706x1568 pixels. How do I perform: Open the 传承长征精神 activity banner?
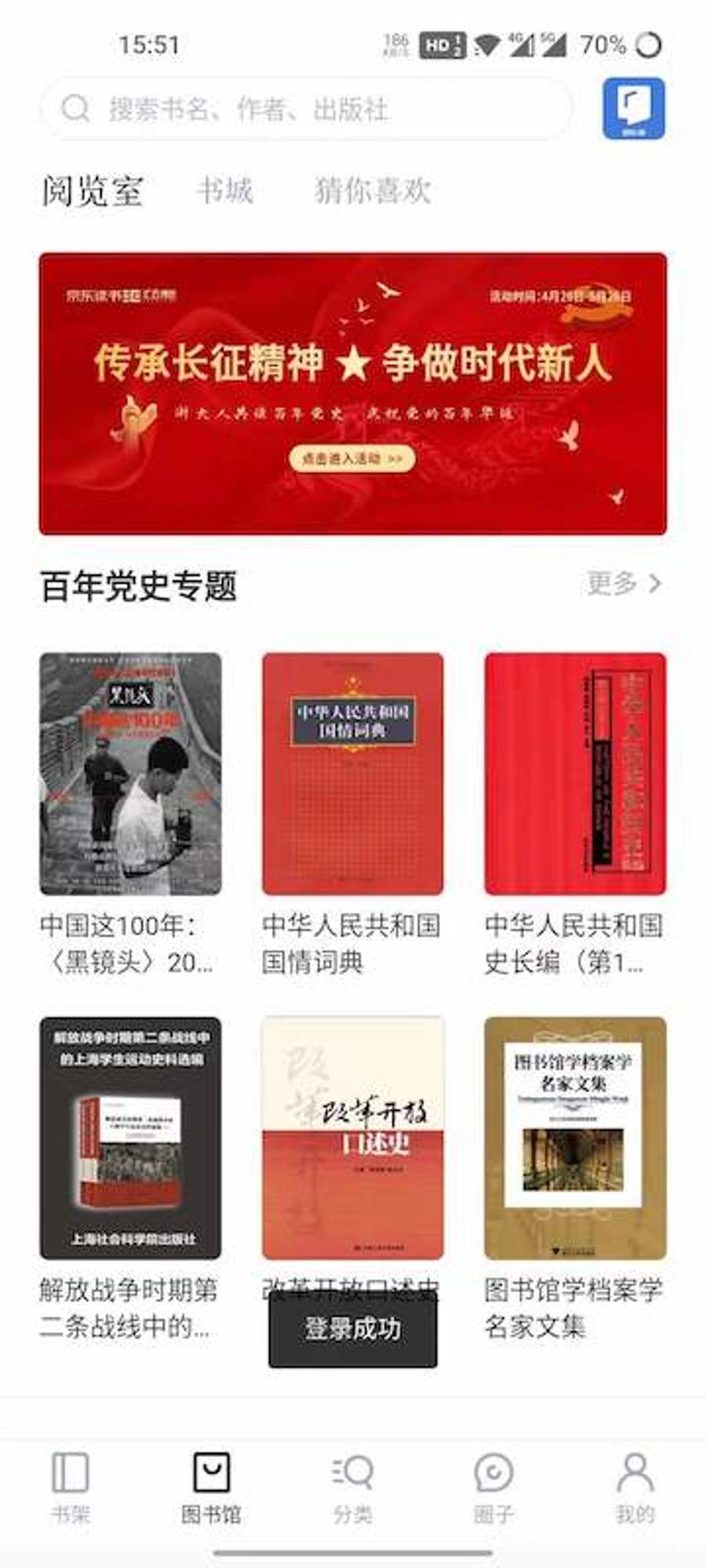353,394
